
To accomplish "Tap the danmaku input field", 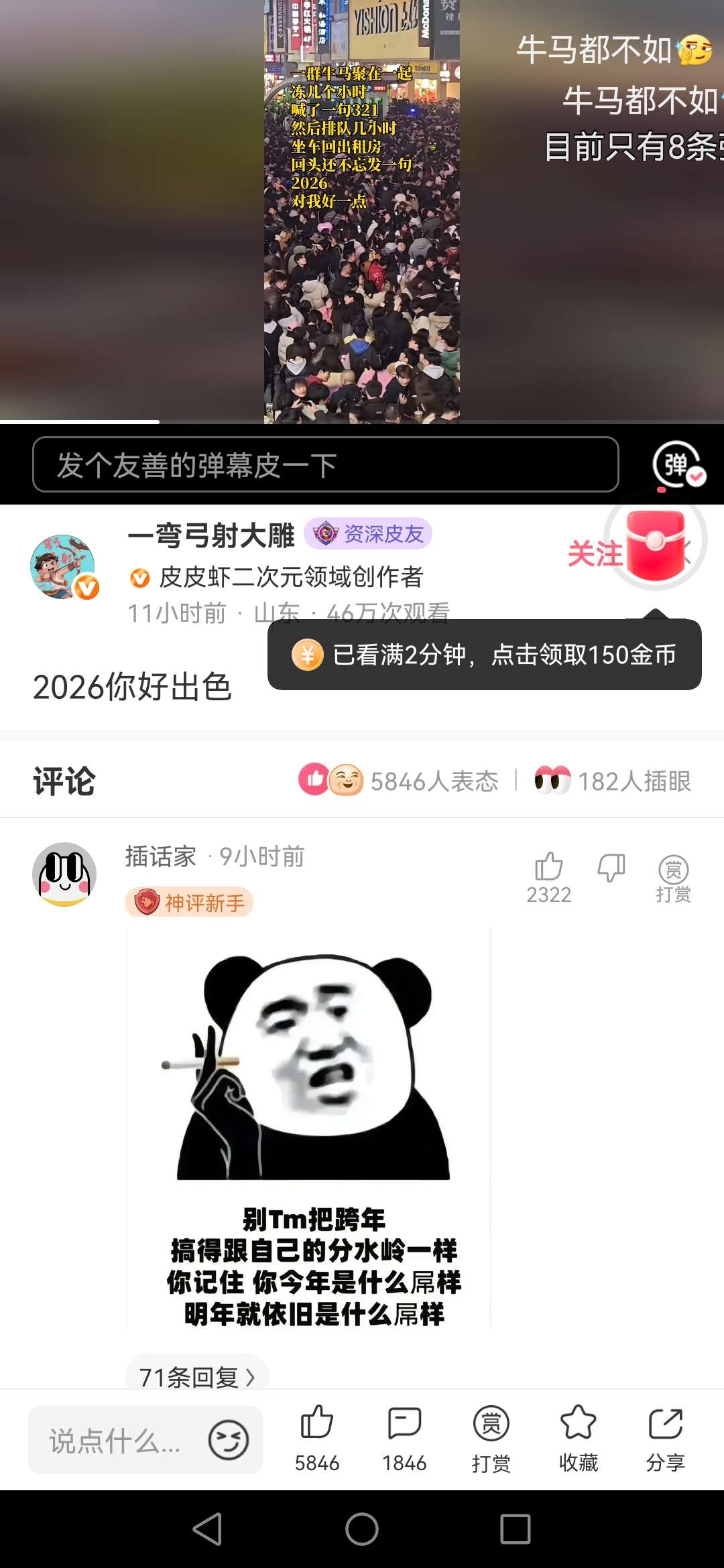I will 325,464.
